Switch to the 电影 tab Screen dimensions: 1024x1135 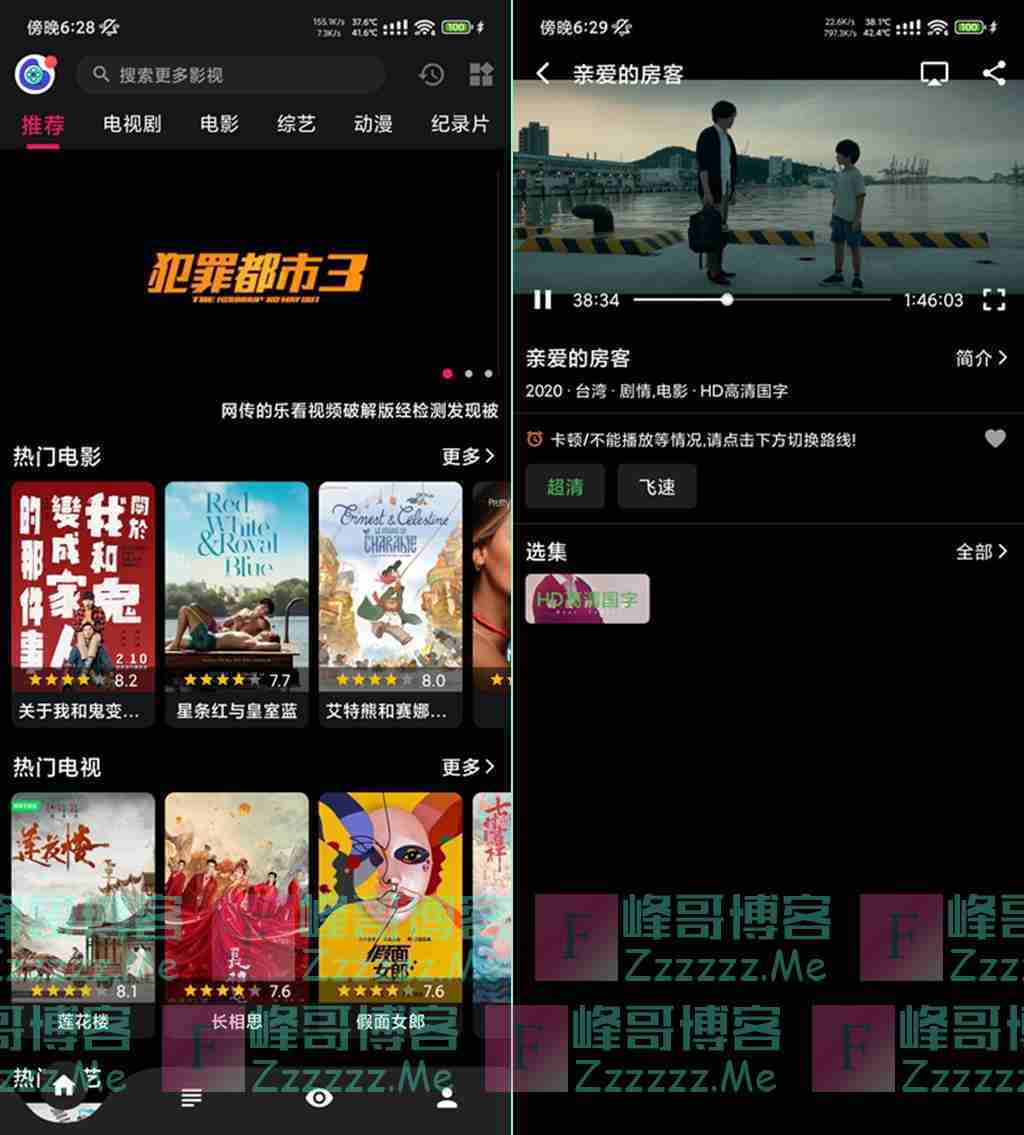(219, 124)
